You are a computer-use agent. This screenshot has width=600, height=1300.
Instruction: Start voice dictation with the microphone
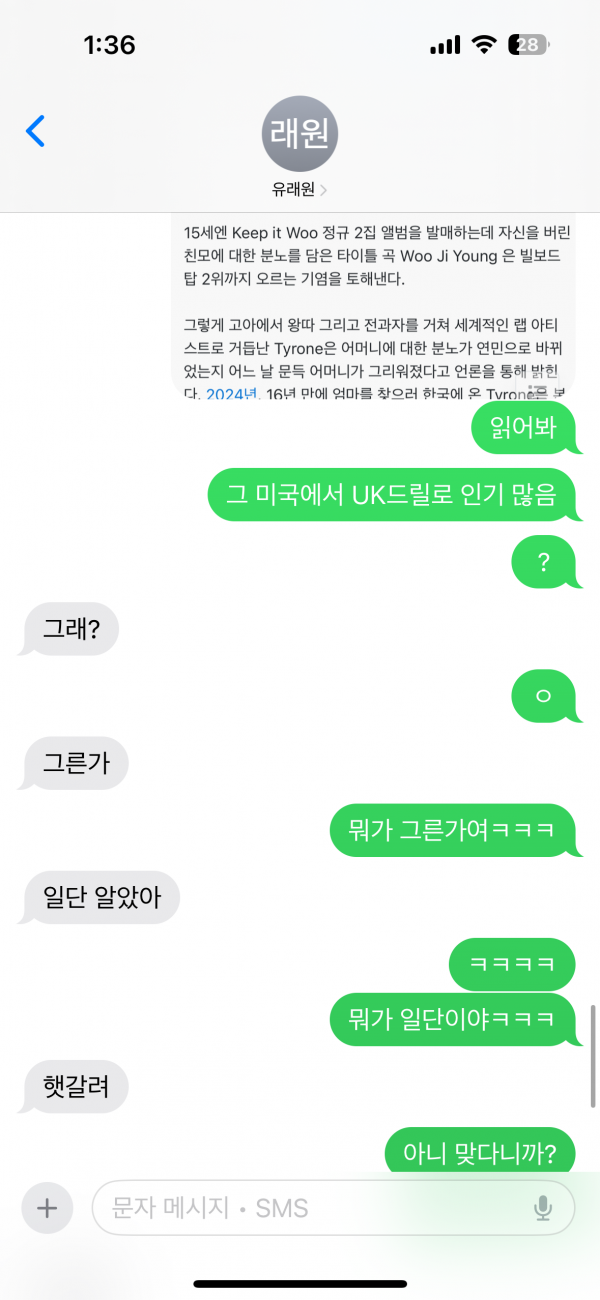543,1208
